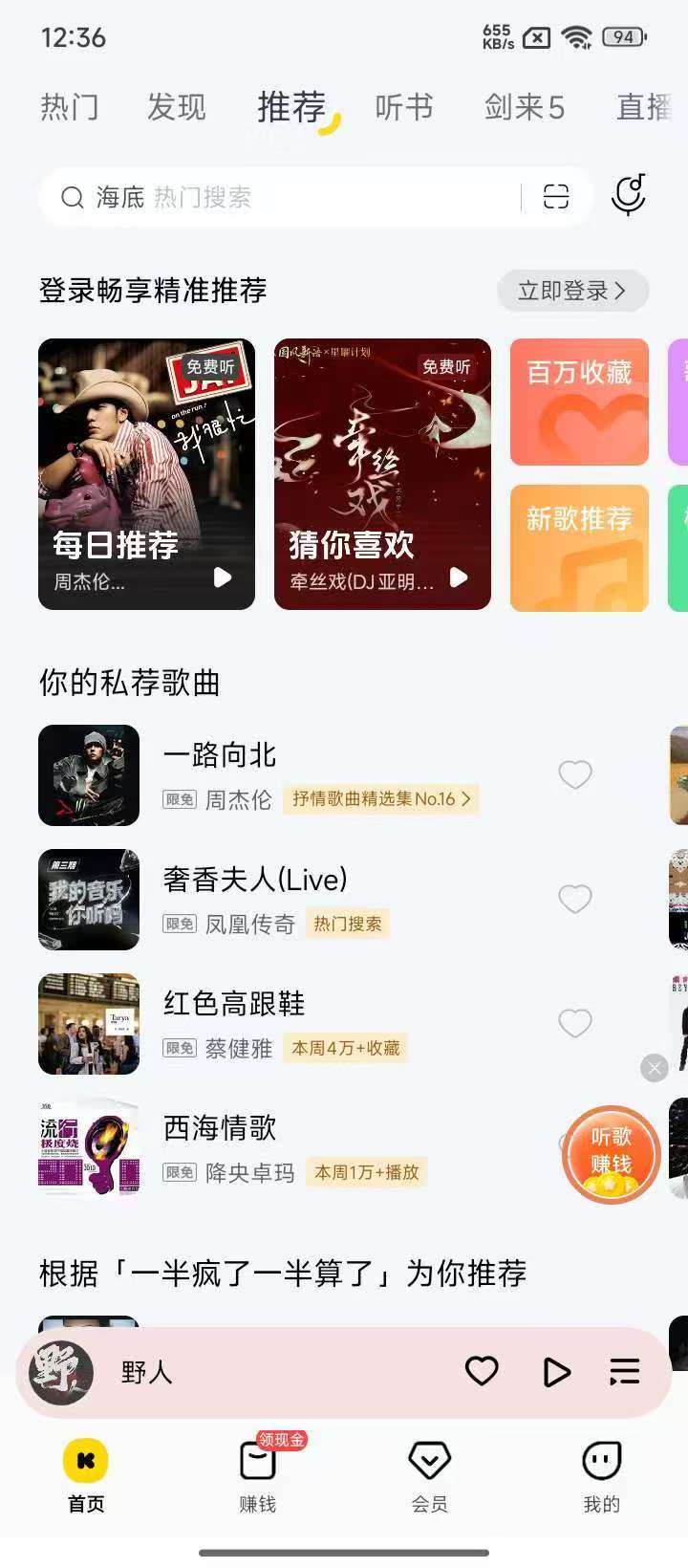This screenshot has height=1568, width=688.
Task: Open the mini player playlist queue
Action: coord(625,1373)
